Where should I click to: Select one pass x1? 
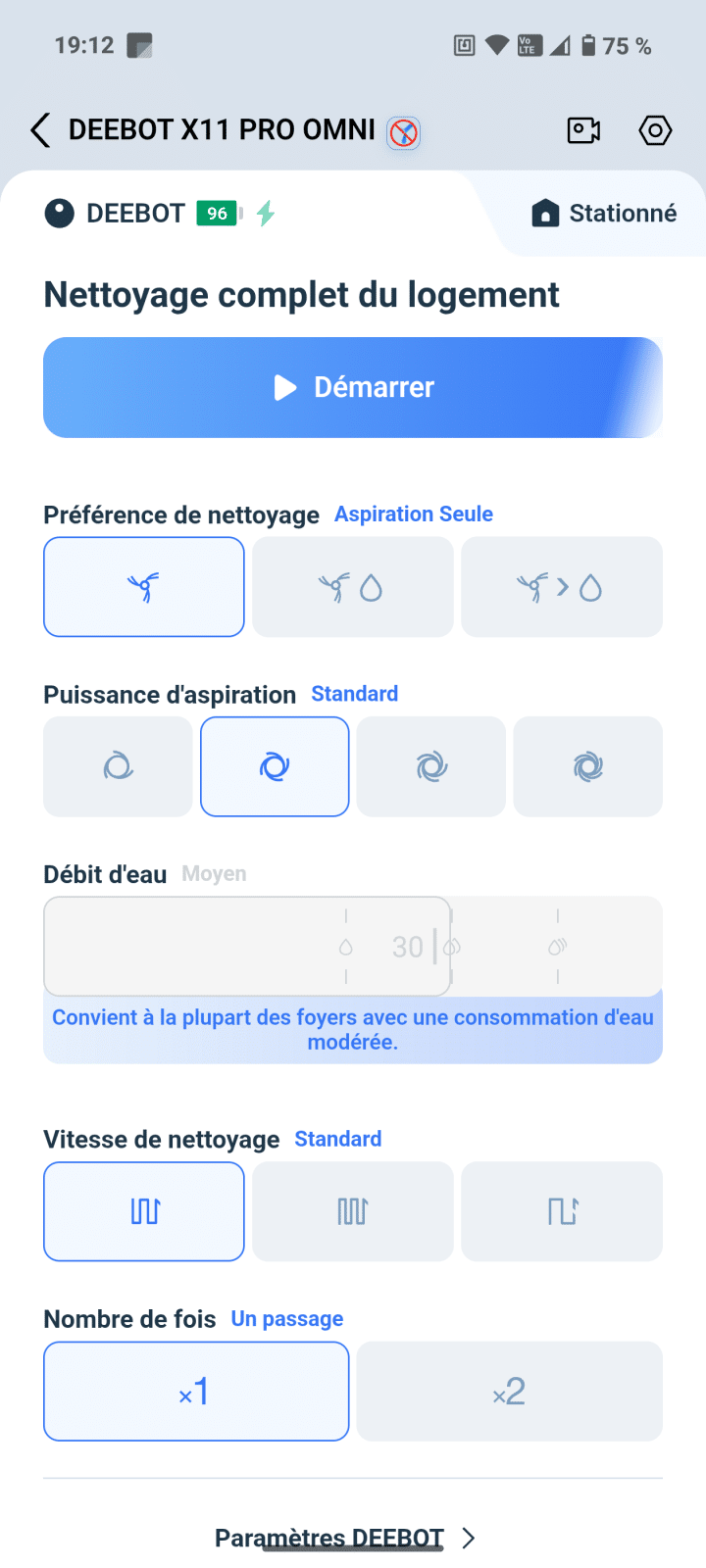(196, 1392)
